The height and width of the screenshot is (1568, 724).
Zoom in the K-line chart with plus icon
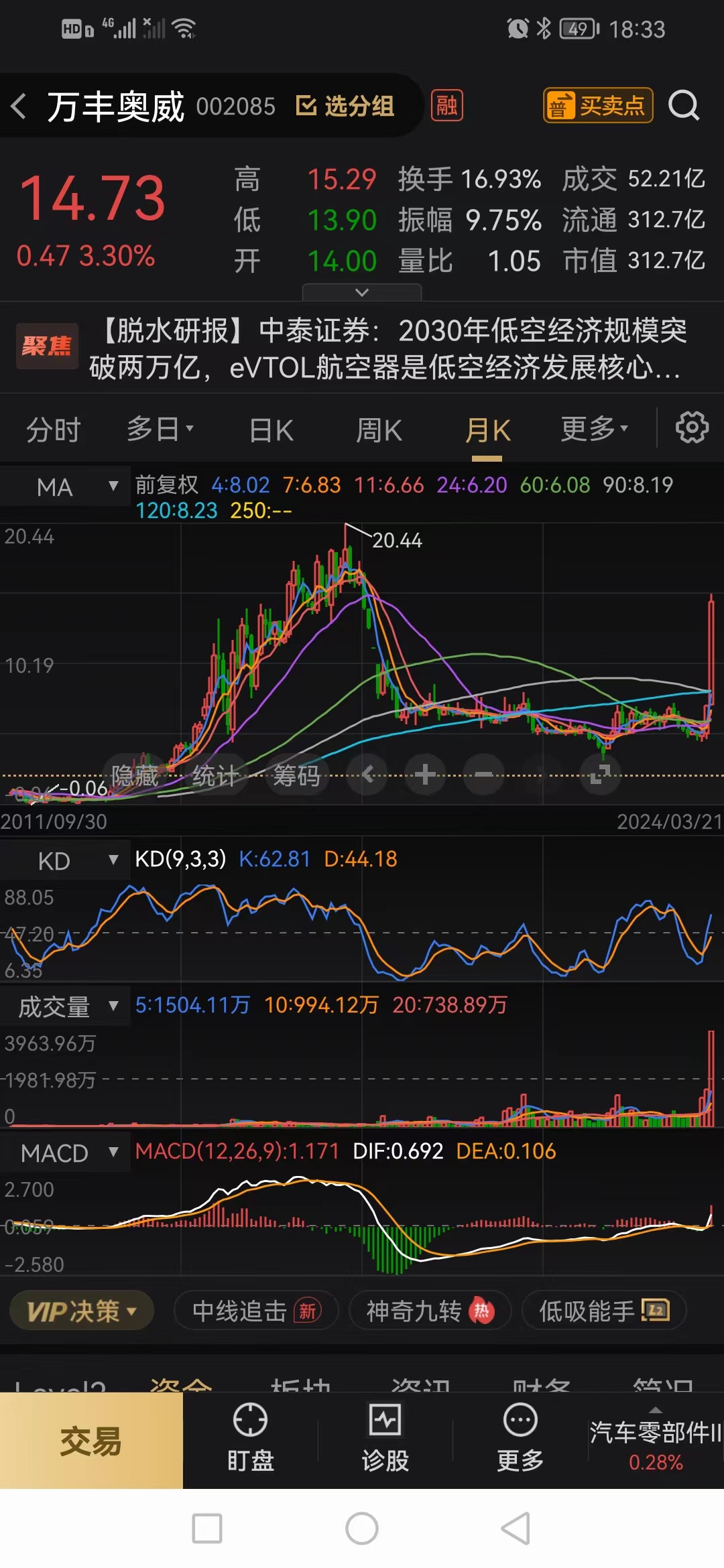click(x=426, y=775)
